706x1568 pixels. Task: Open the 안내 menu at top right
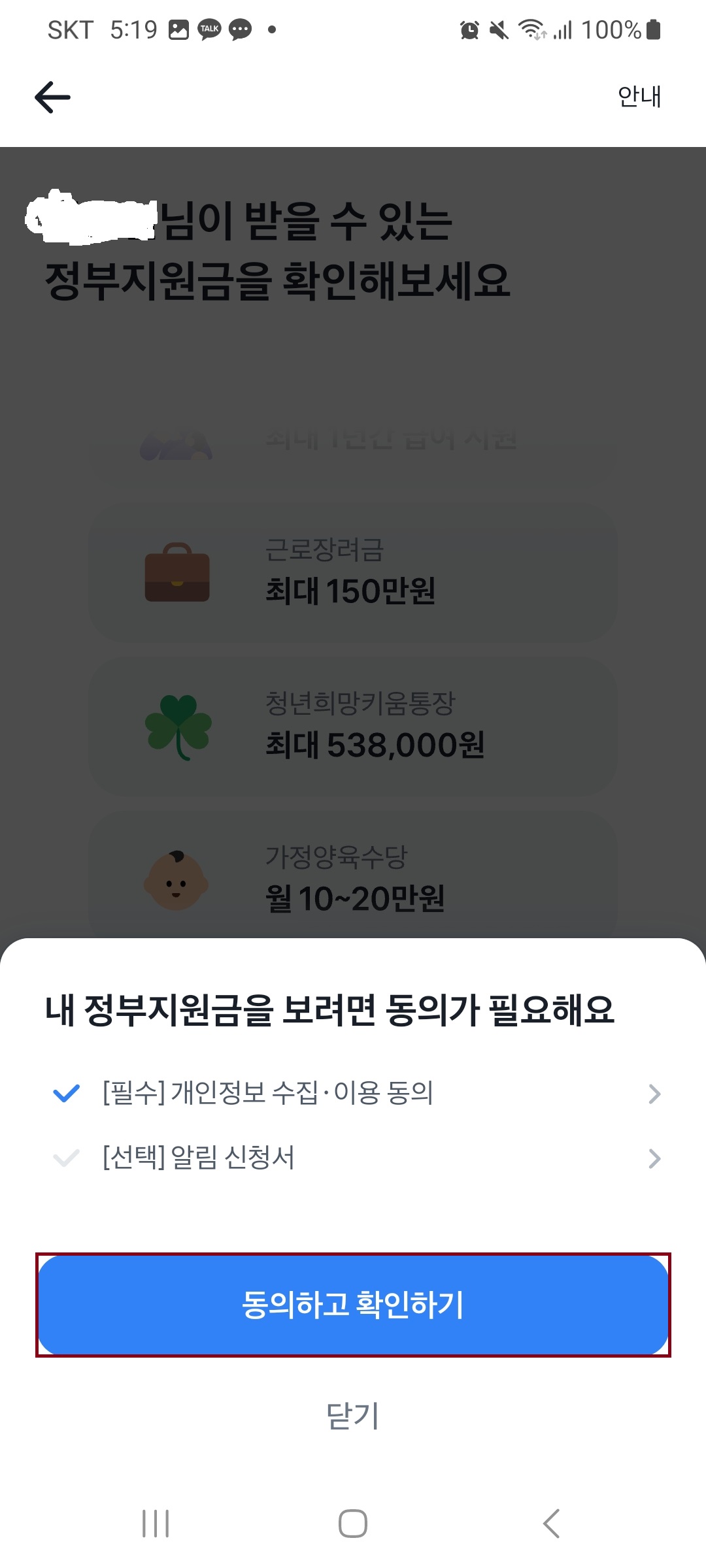tap(639, 97)
